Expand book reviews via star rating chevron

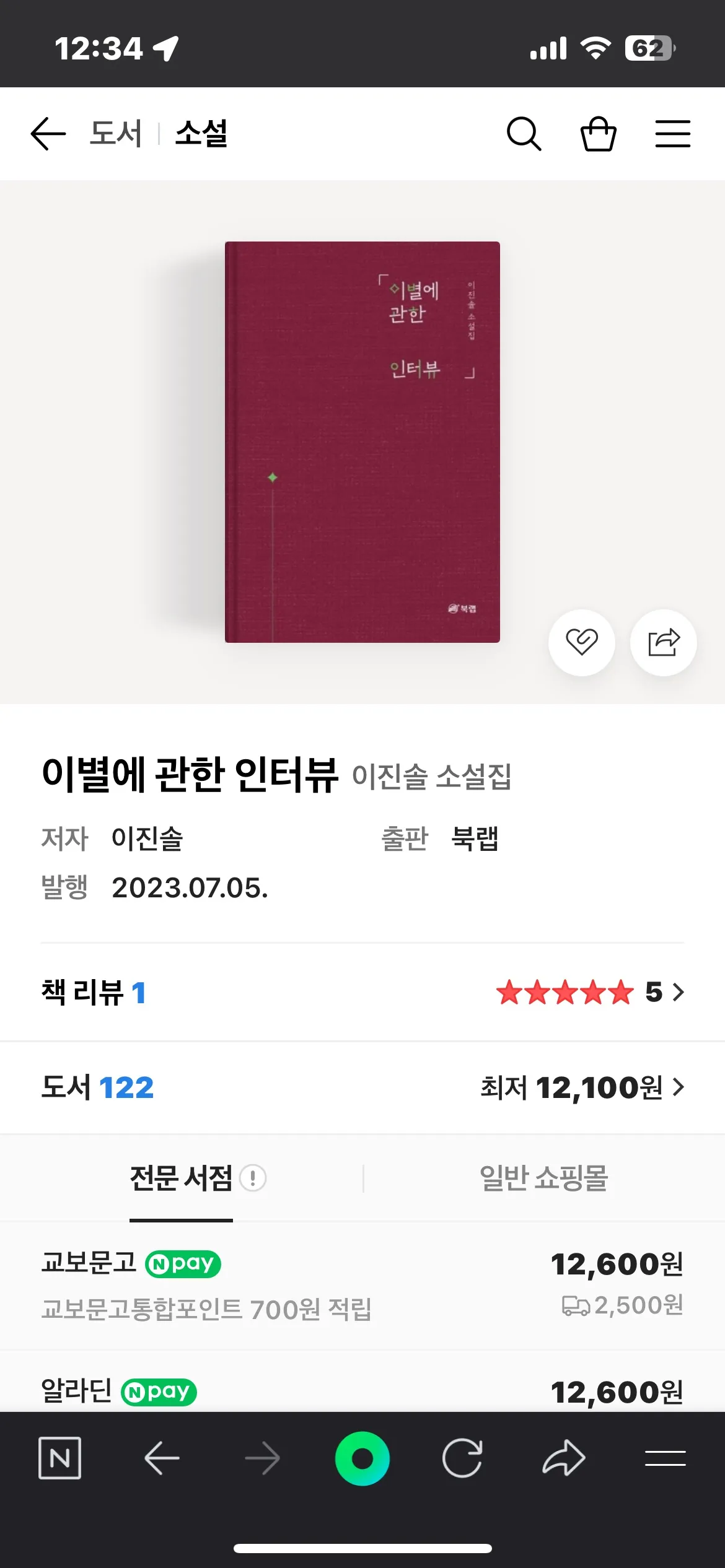679,992
